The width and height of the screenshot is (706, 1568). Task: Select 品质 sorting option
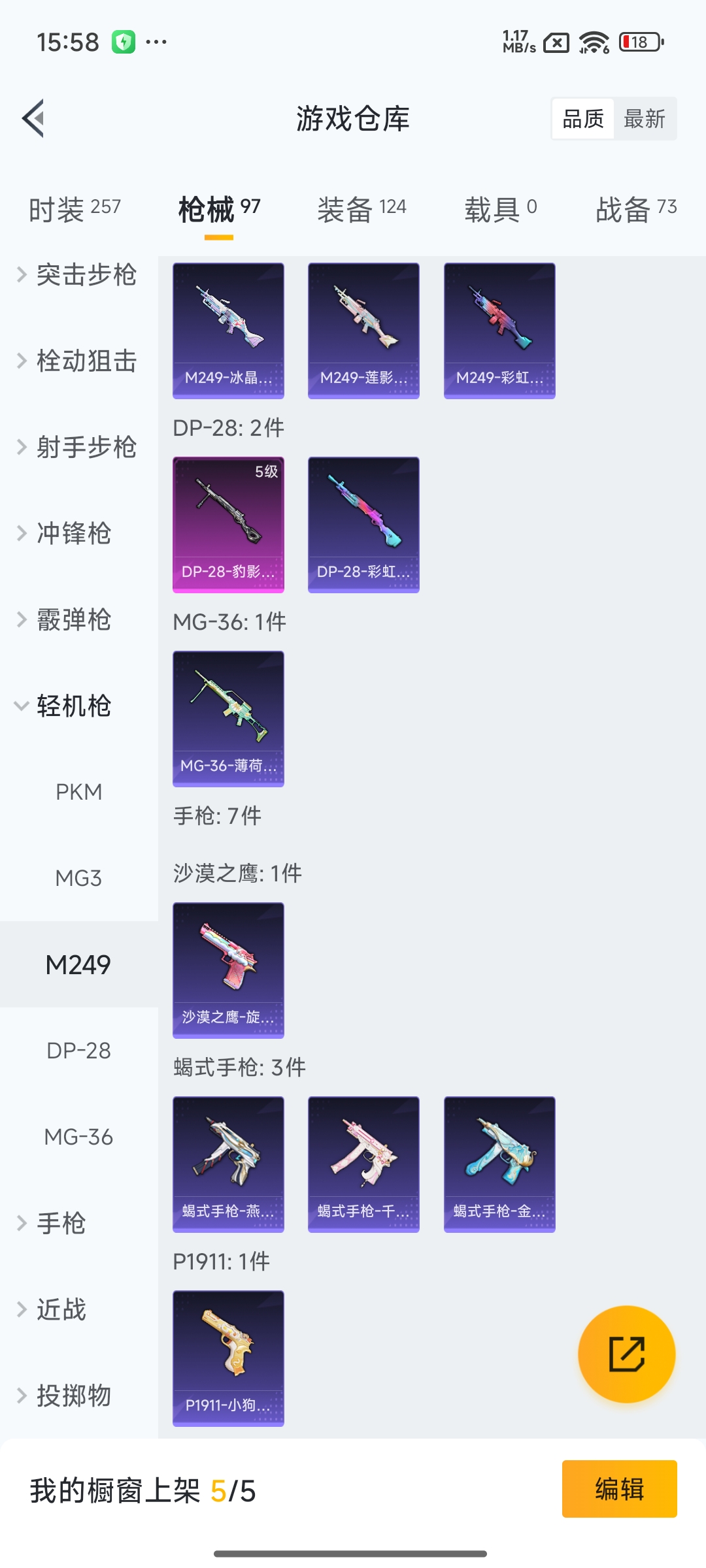(x=582, y=118)
